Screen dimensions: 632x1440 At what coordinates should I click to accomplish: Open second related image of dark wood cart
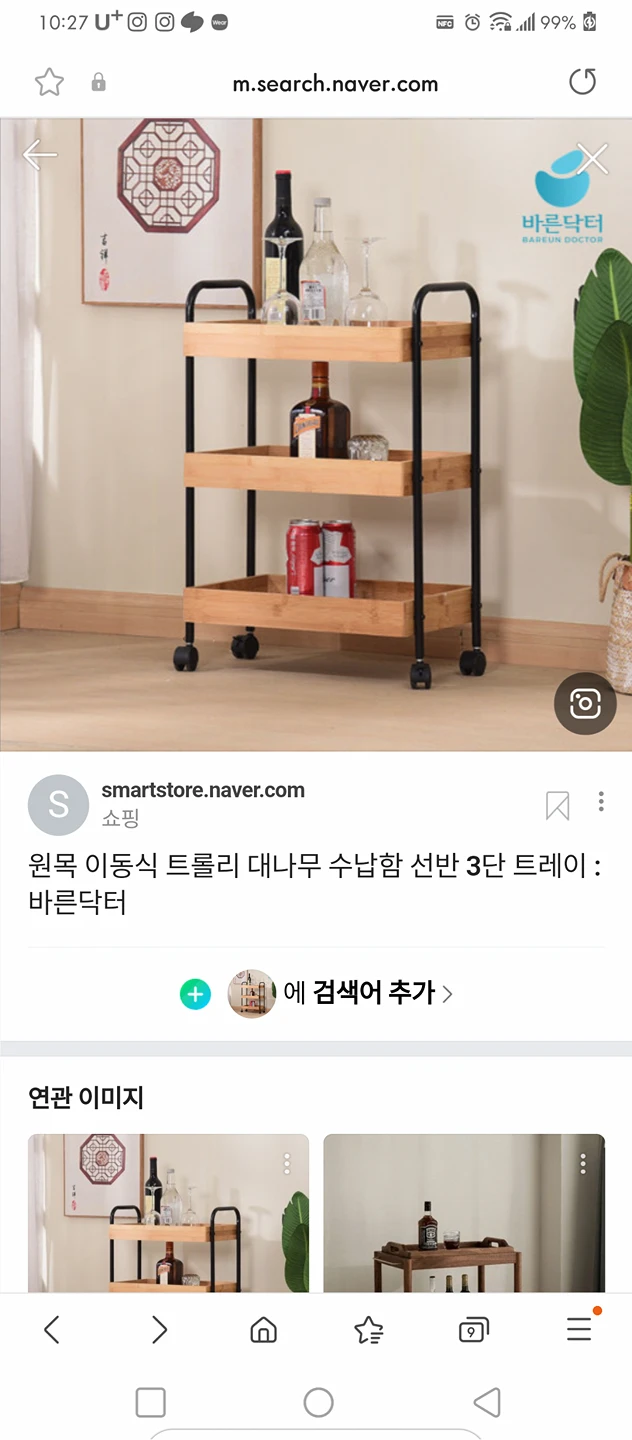click(x=464, y=1215)
